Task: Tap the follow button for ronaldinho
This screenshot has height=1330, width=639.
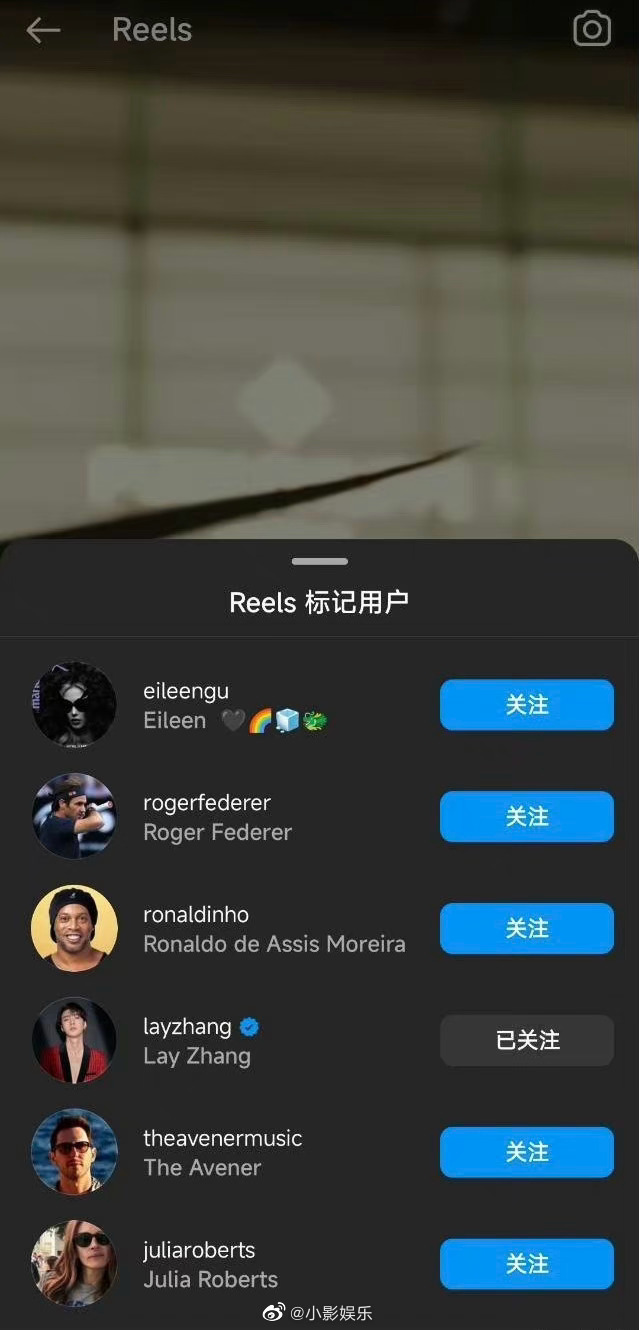Action: click(526, 929)
